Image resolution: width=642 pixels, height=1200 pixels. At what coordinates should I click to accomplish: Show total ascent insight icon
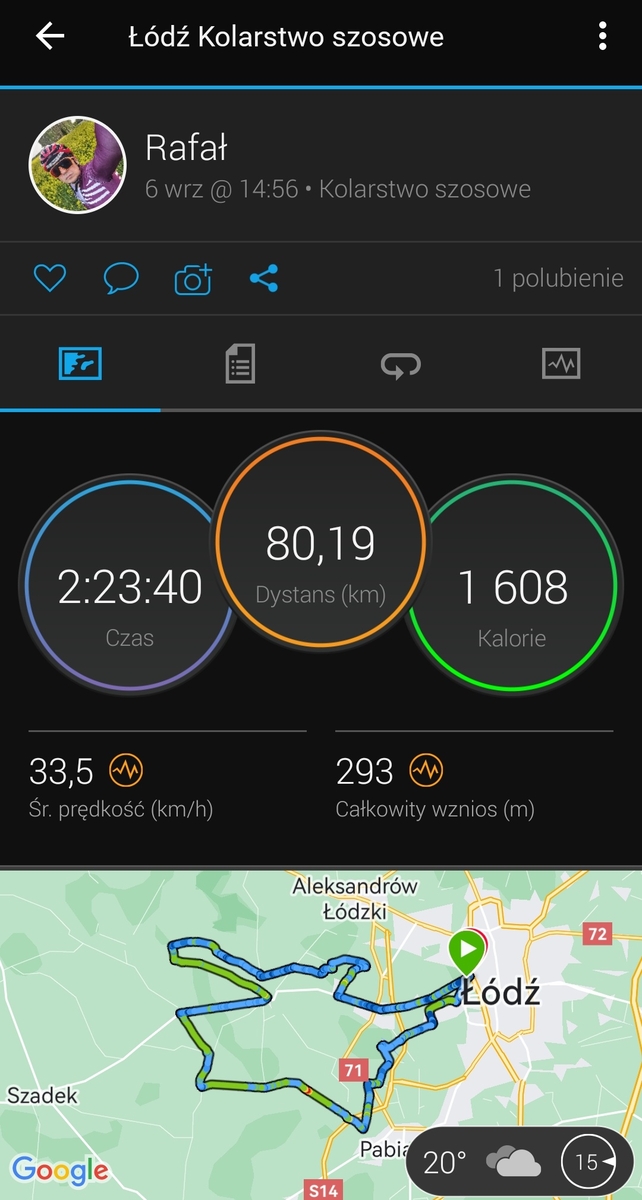[426, 771]
